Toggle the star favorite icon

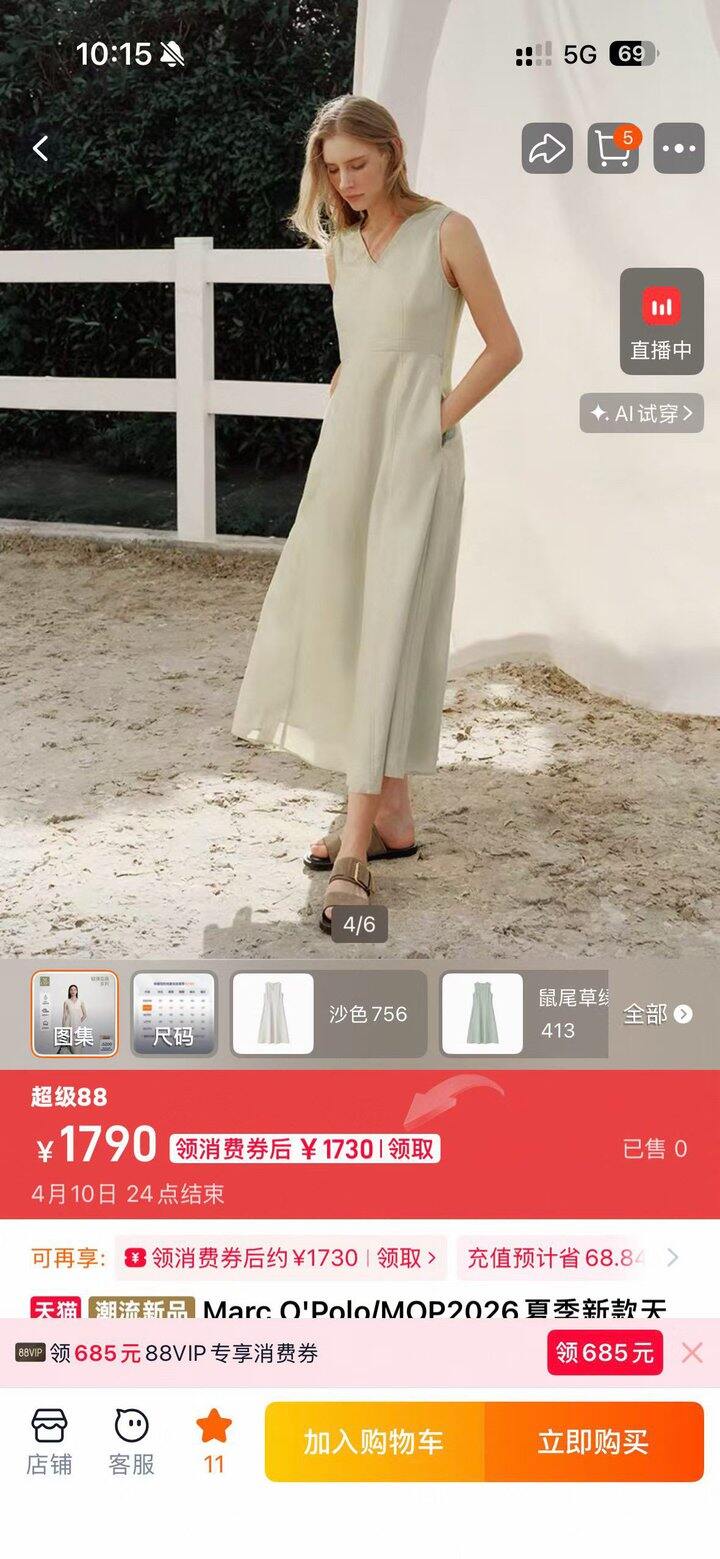point(214,1440)
